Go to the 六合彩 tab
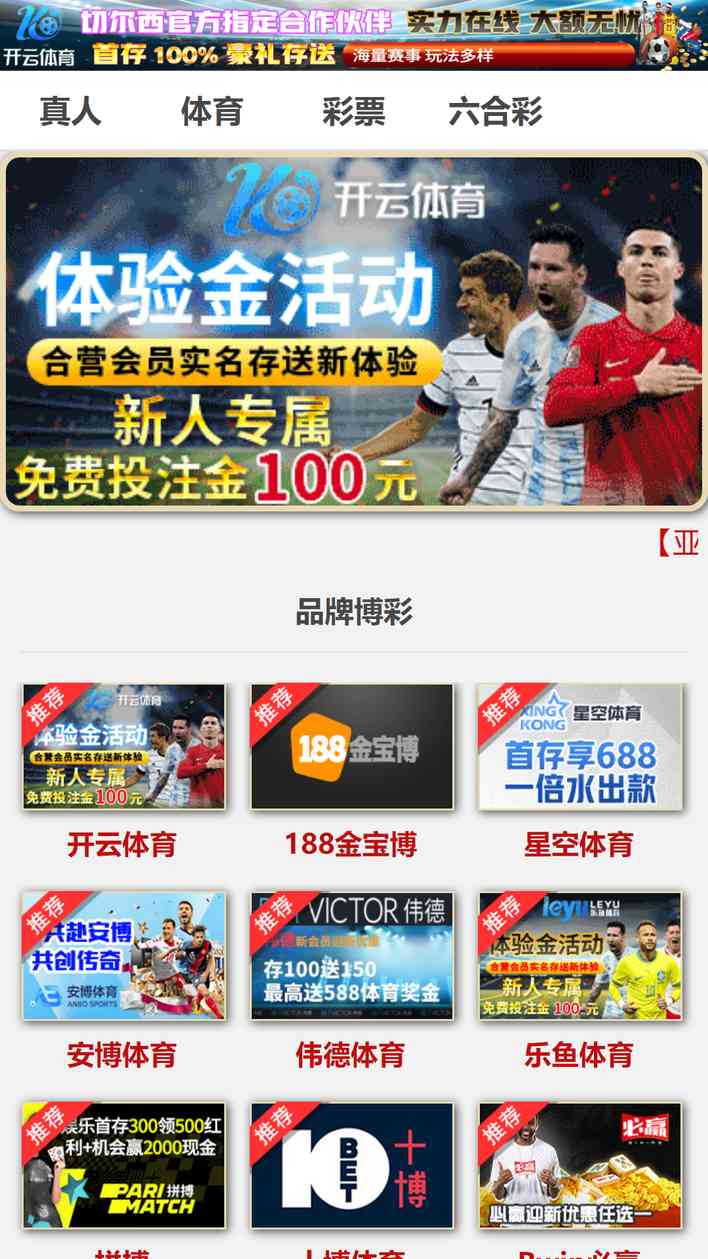Image resolution: width=708 pixels, height=1259 pixels. 495,111
